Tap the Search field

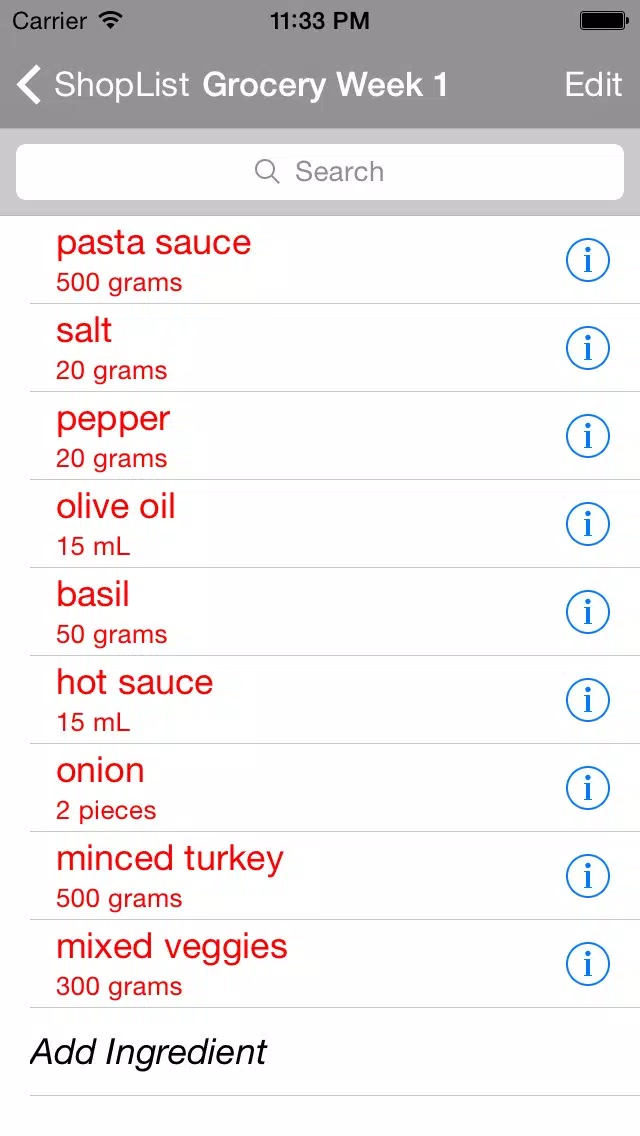[320, 172]
